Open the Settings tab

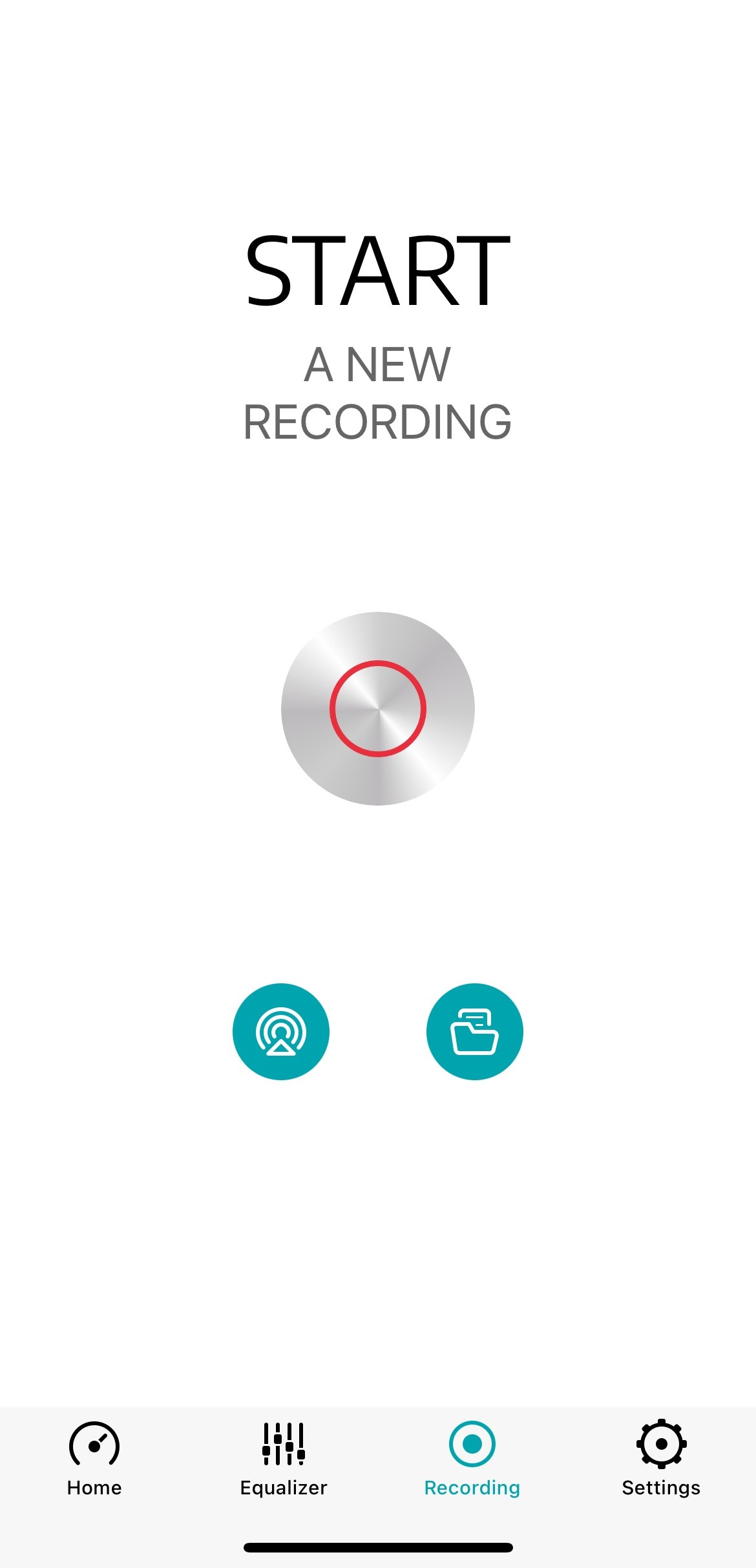pyautogui.click(x=661, y=1459)
